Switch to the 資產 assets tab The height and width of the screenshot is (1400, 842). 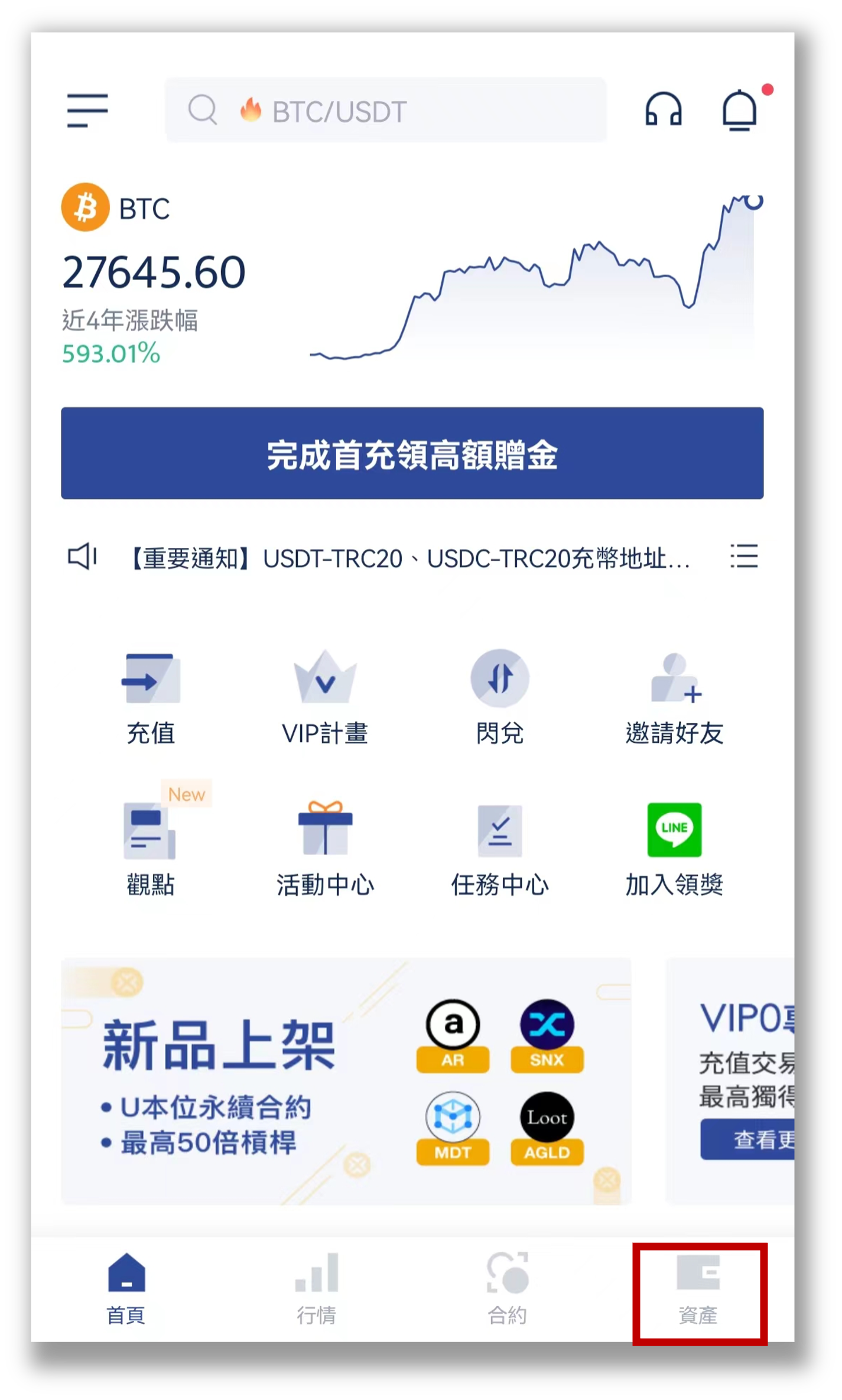pos(698,1289)
